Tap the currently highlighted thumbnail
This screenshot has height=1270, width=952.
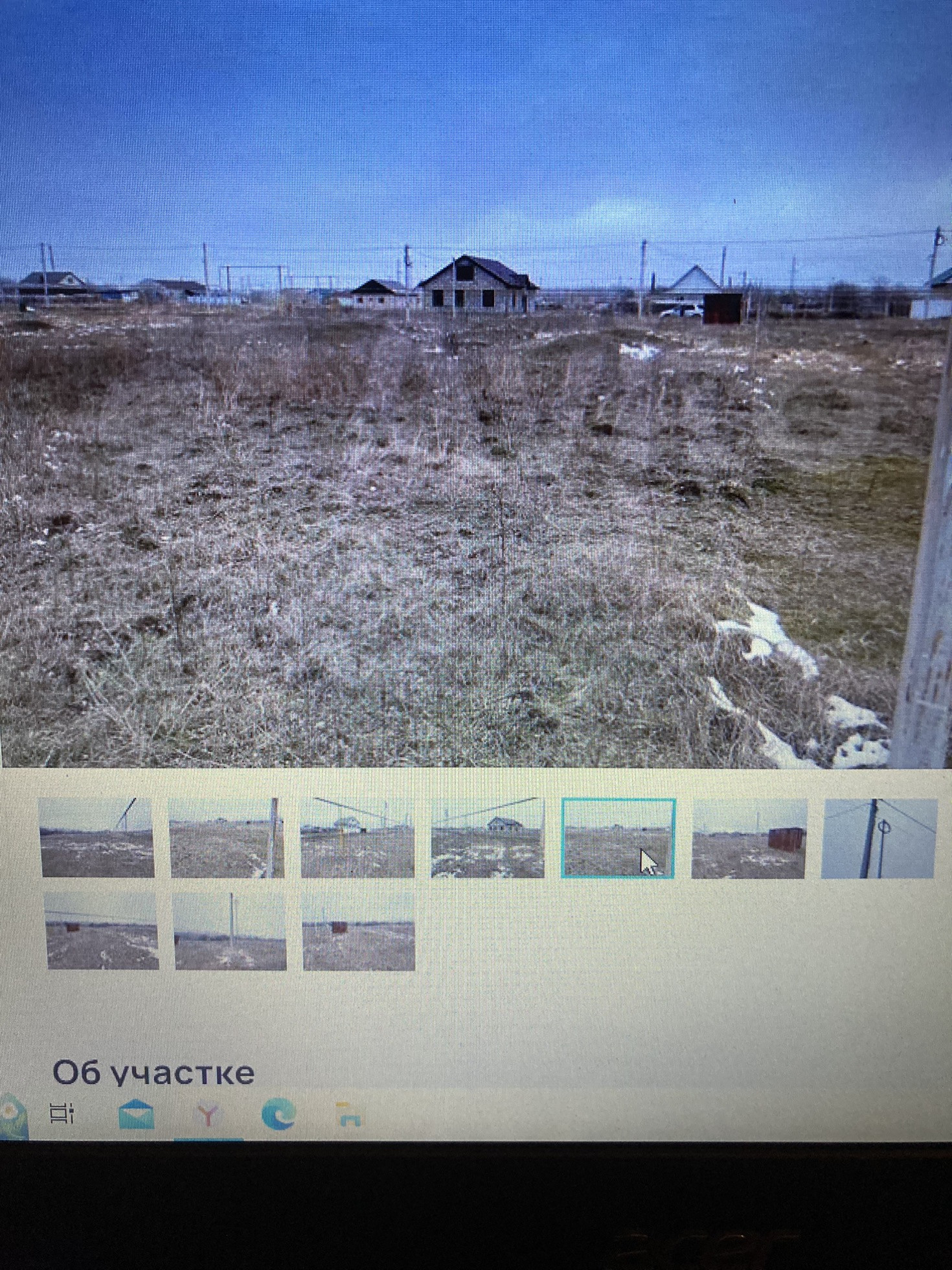[x=618, y=838]
